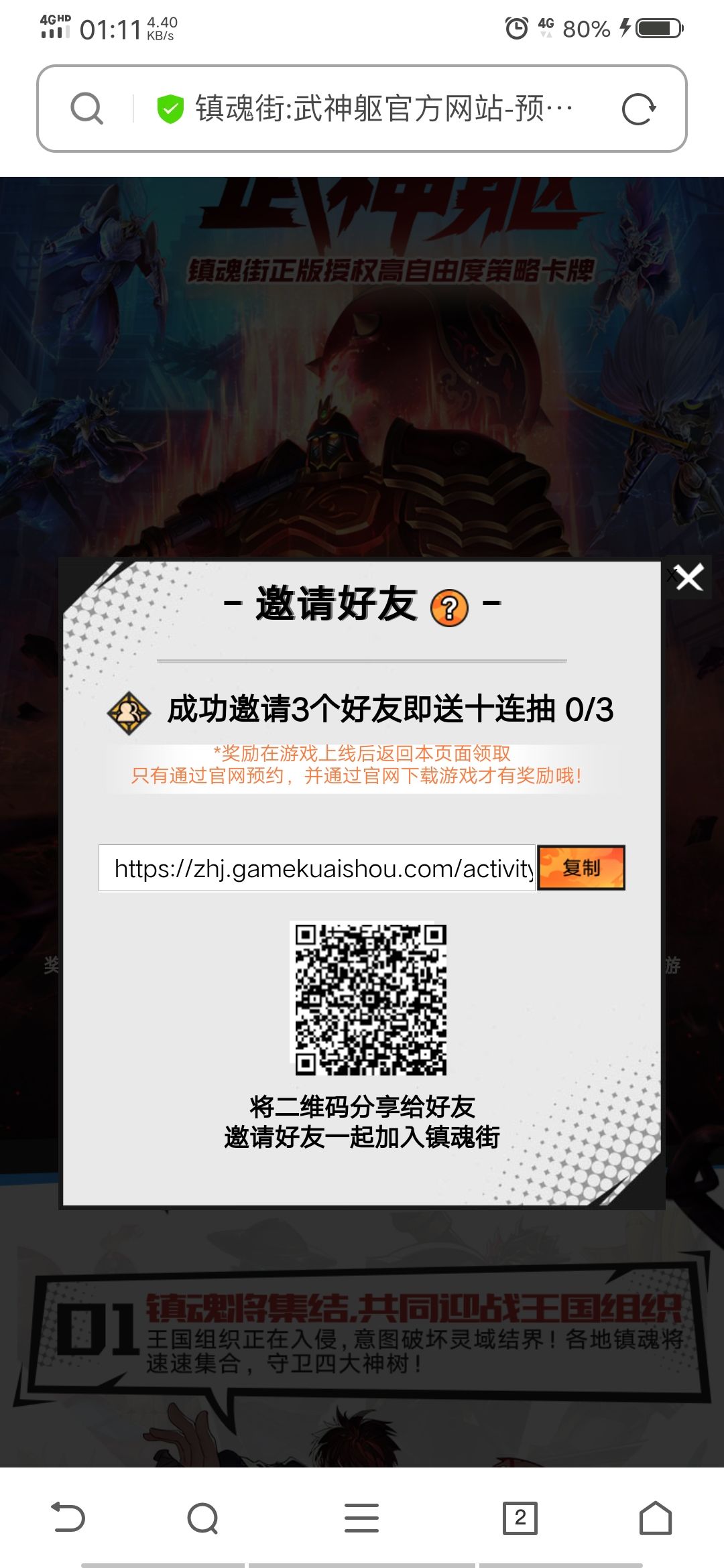Go to the browser home page
The width and height of the screenshot is (724, 1568).
coord(656,1518)
